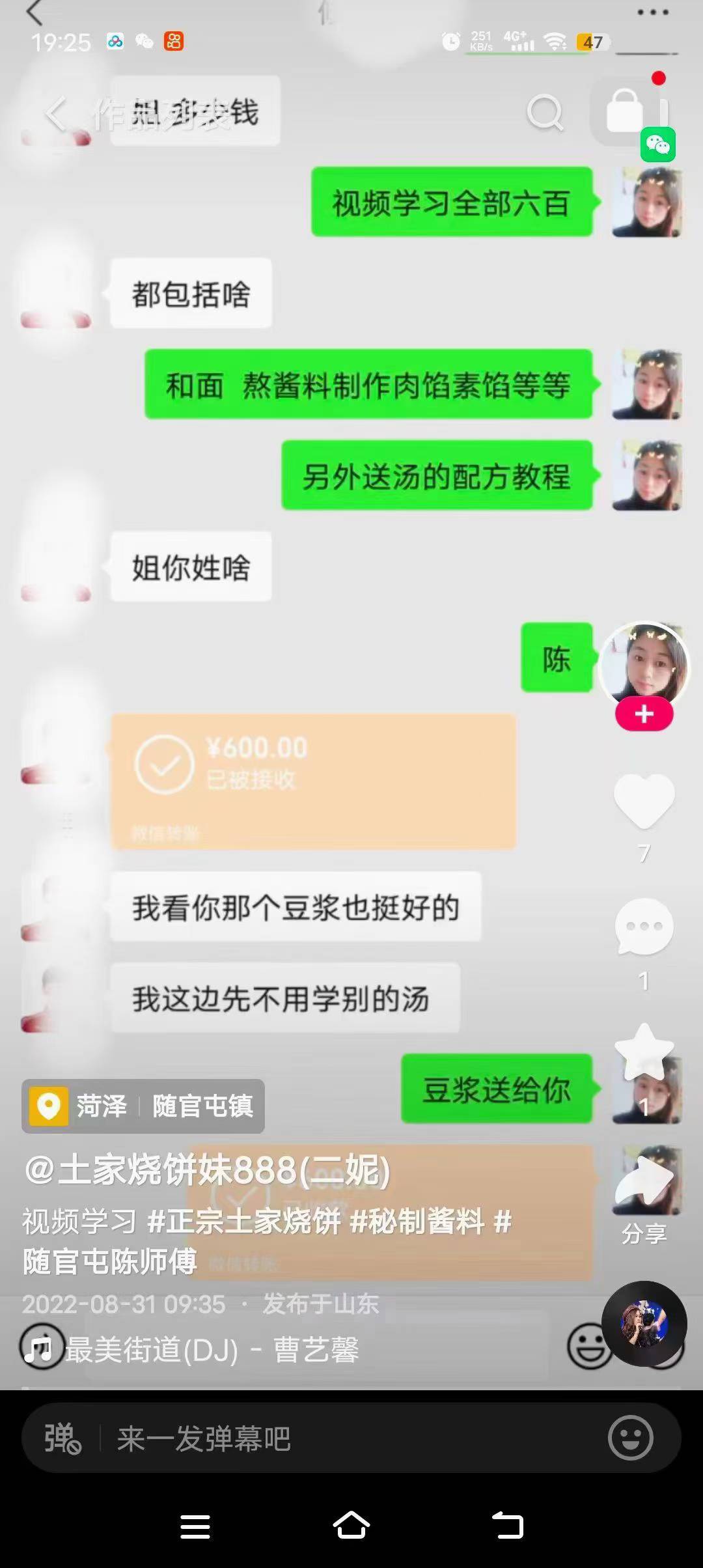Open search with the magnifier icon
The height and width of the screenshot is (1568, 703).
545,111
